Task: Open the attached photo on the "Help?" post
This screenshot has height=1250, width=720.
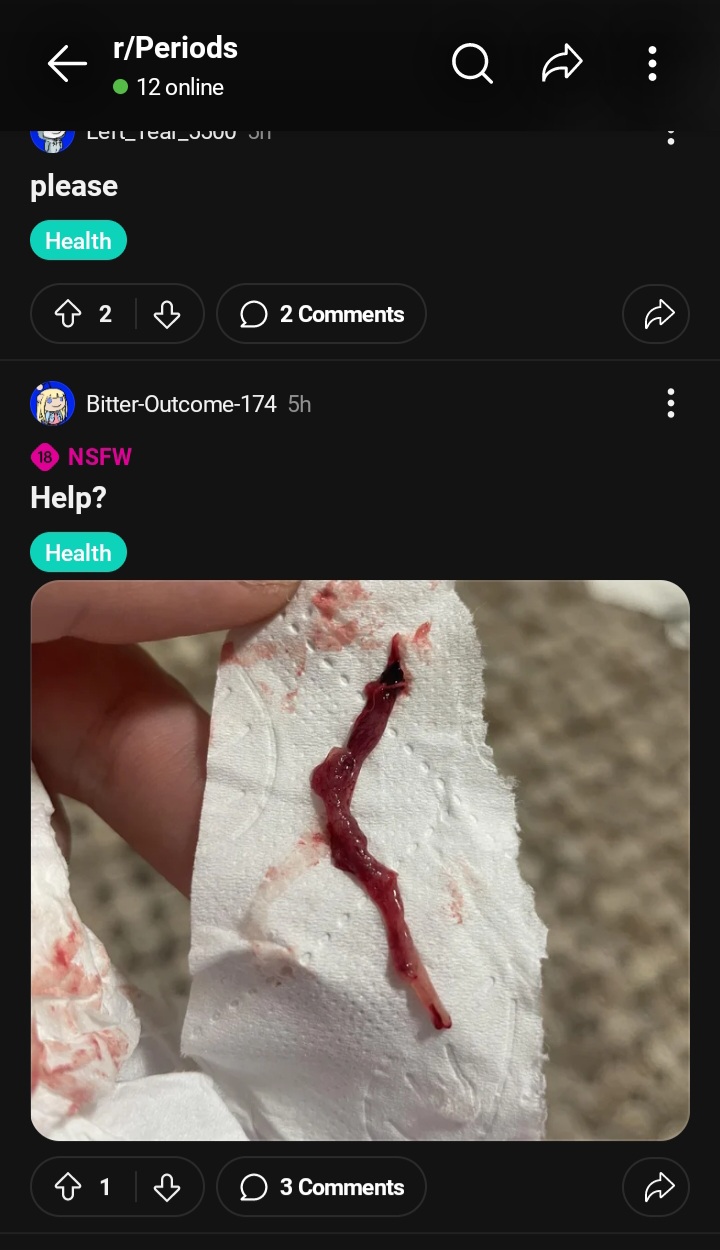Action: [360, 858]
